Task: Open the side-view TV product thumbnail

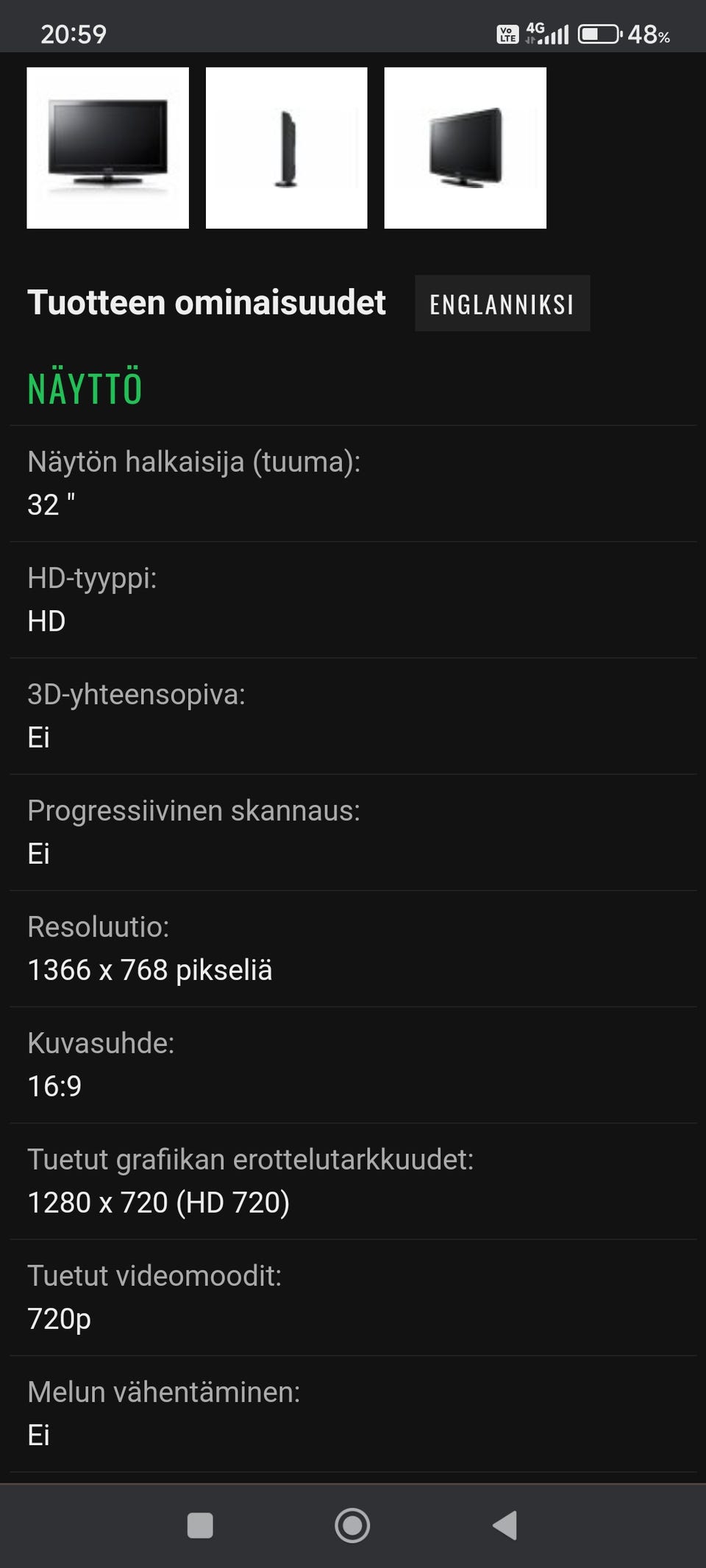Action: pyautogui.click(x=286, y=146)
